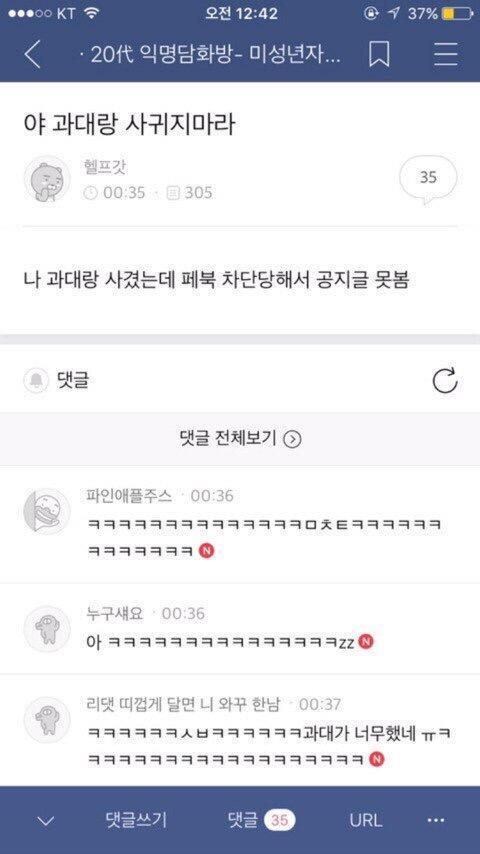Screen dimensions: 480x854
Task: Open author 헬프갓's profile picture
Action: click(x=47, y=179)
